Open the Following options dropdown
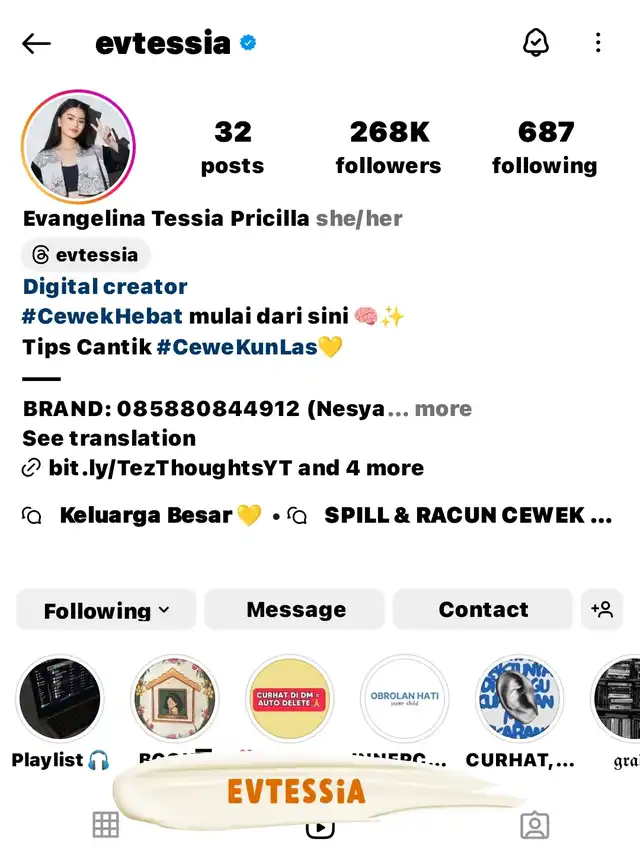Screen dimensions: 640x854 coord(106,610)
